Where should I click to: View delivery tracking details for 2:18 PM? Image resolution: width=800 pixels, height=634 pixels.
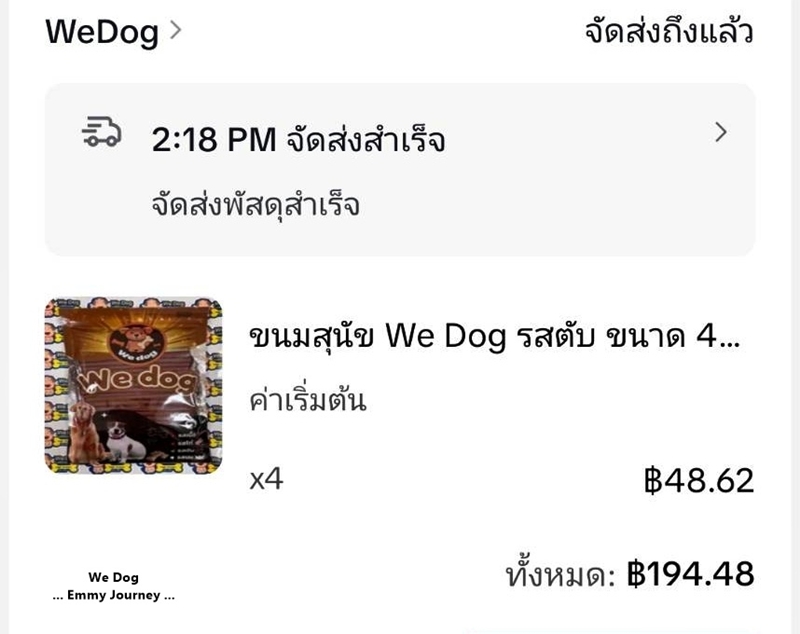(400, 168)
